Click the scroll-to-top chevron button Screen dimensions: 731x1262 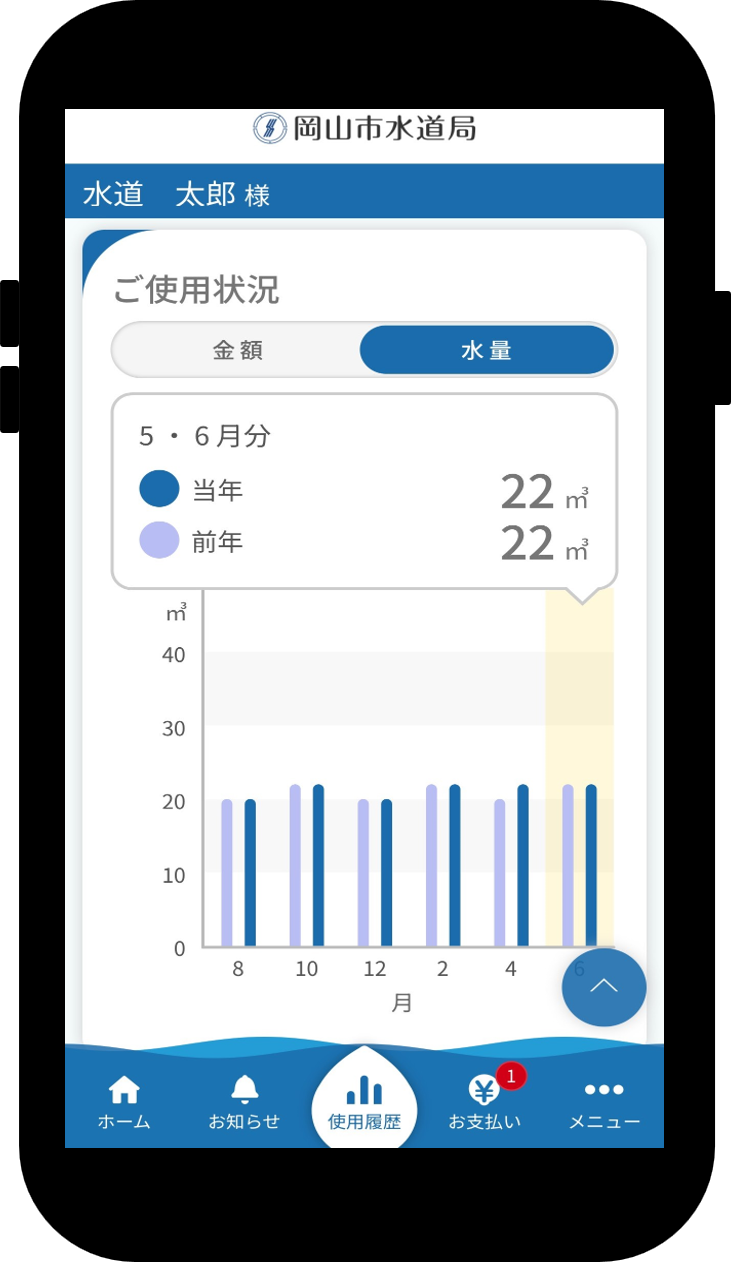click(x=604, y=988)
